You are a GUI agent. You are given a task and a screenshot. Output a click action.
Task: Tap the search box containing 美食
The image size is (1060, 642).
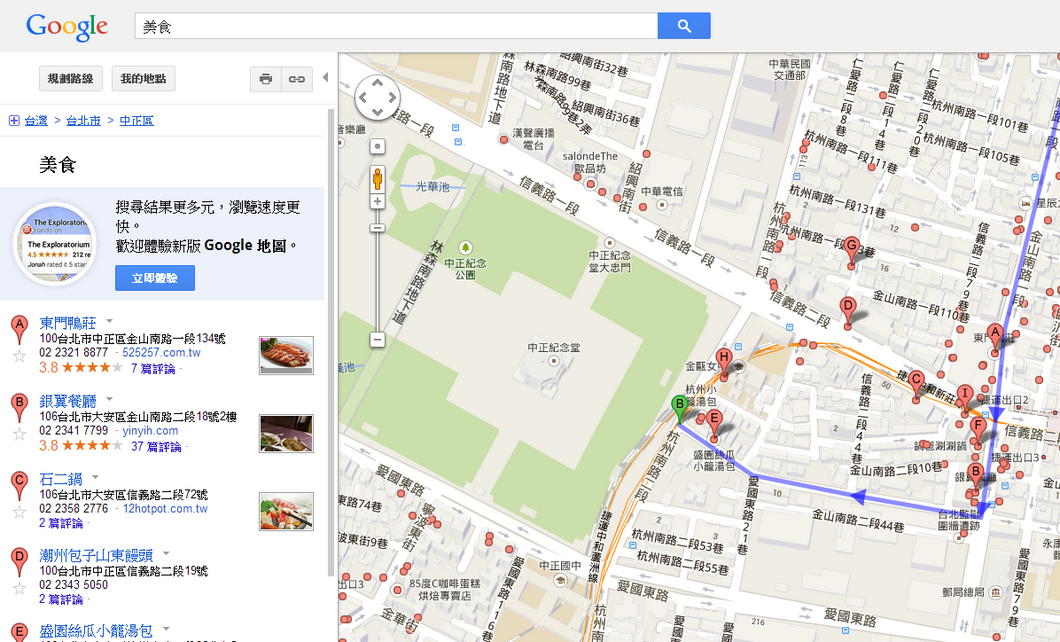point(396,26)
